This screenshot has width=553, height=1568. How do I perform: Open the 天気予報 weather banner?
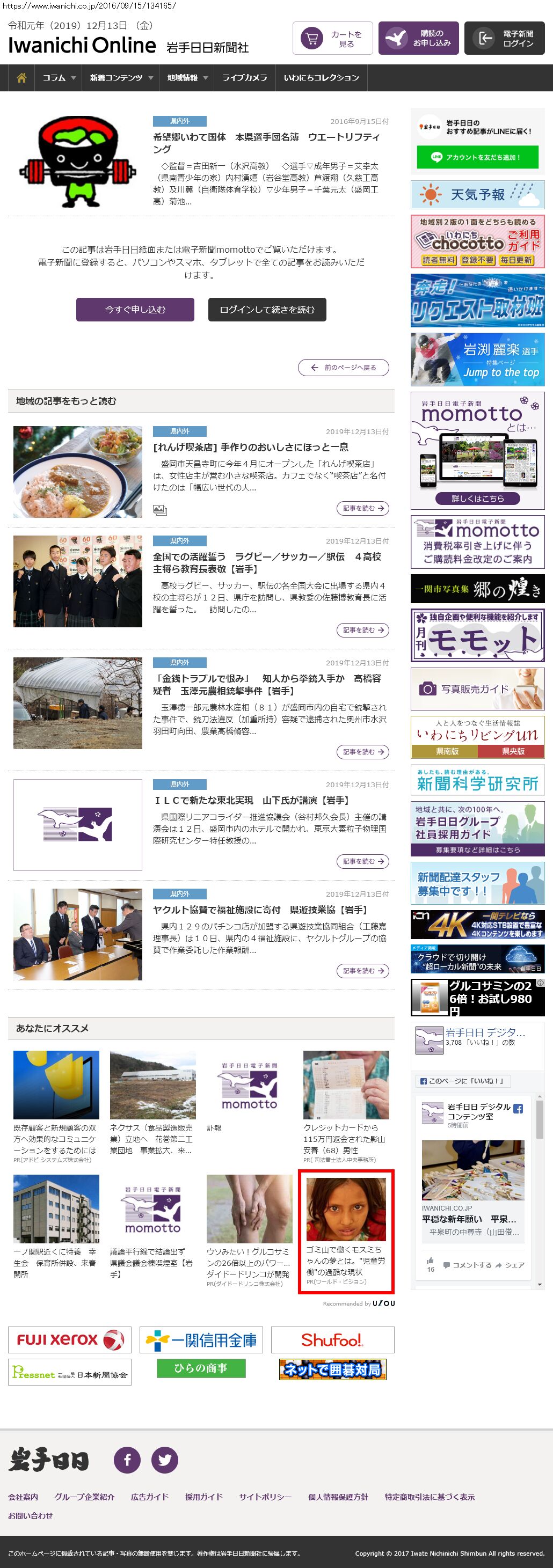tap(477, 195)
